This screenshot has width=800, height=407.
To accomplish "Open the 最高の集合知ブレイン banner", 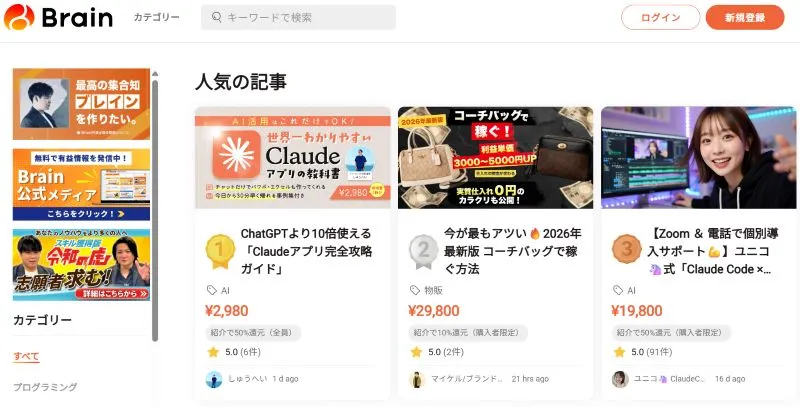I will [x=81, y=104].
